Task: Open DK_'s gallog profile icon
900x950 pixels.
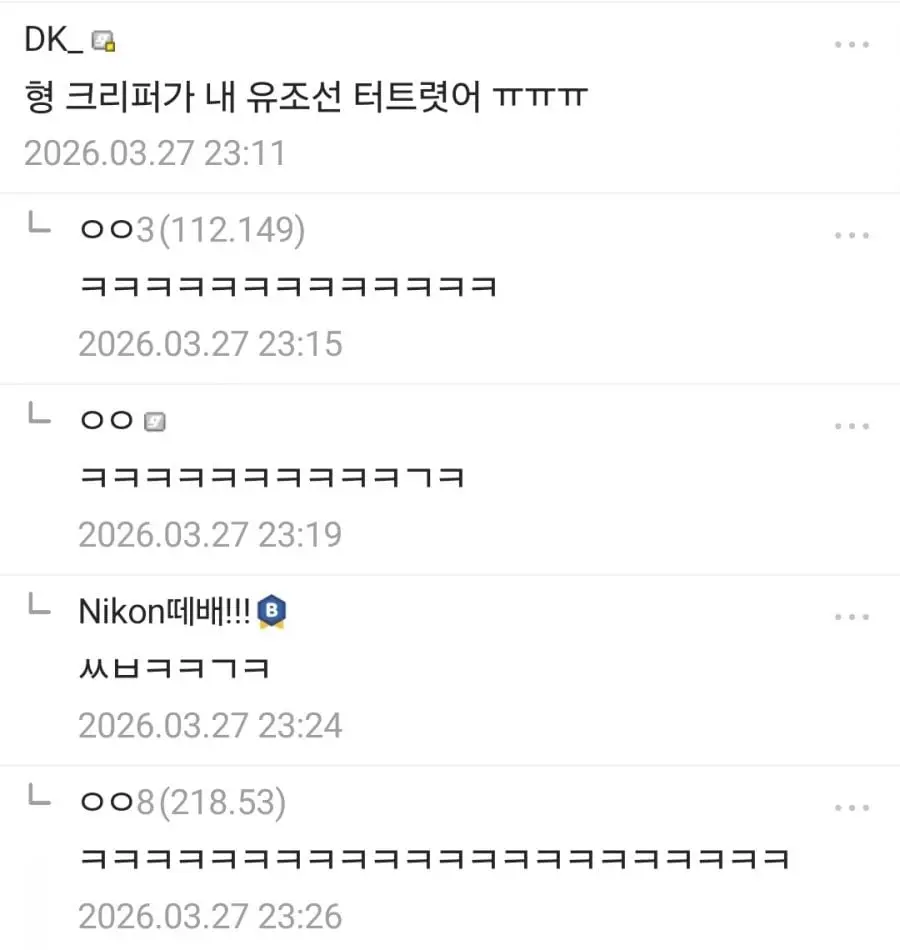Action: 105,41
